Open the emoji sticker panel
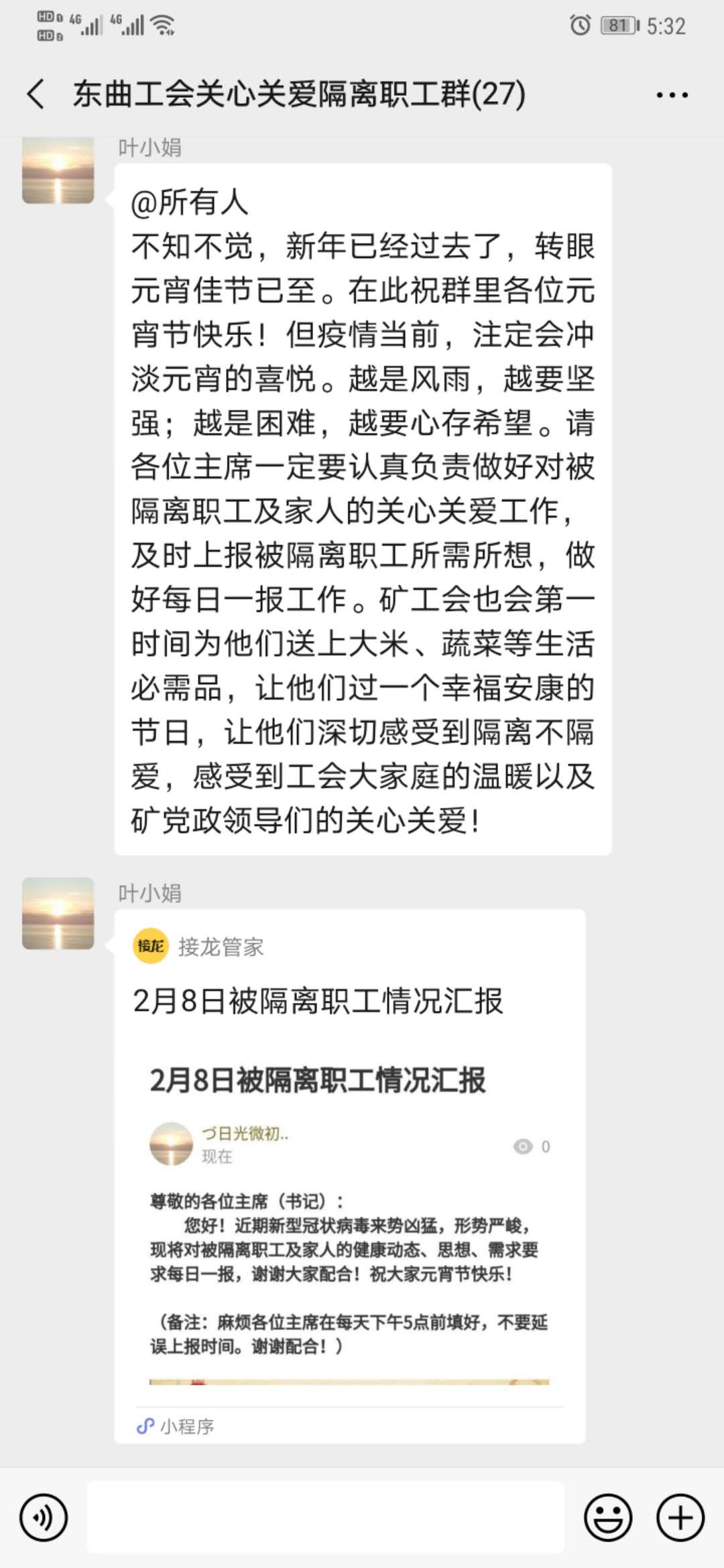Image resolution: width=724 pixels, height=1568 pixels. tap(608, 1517)
